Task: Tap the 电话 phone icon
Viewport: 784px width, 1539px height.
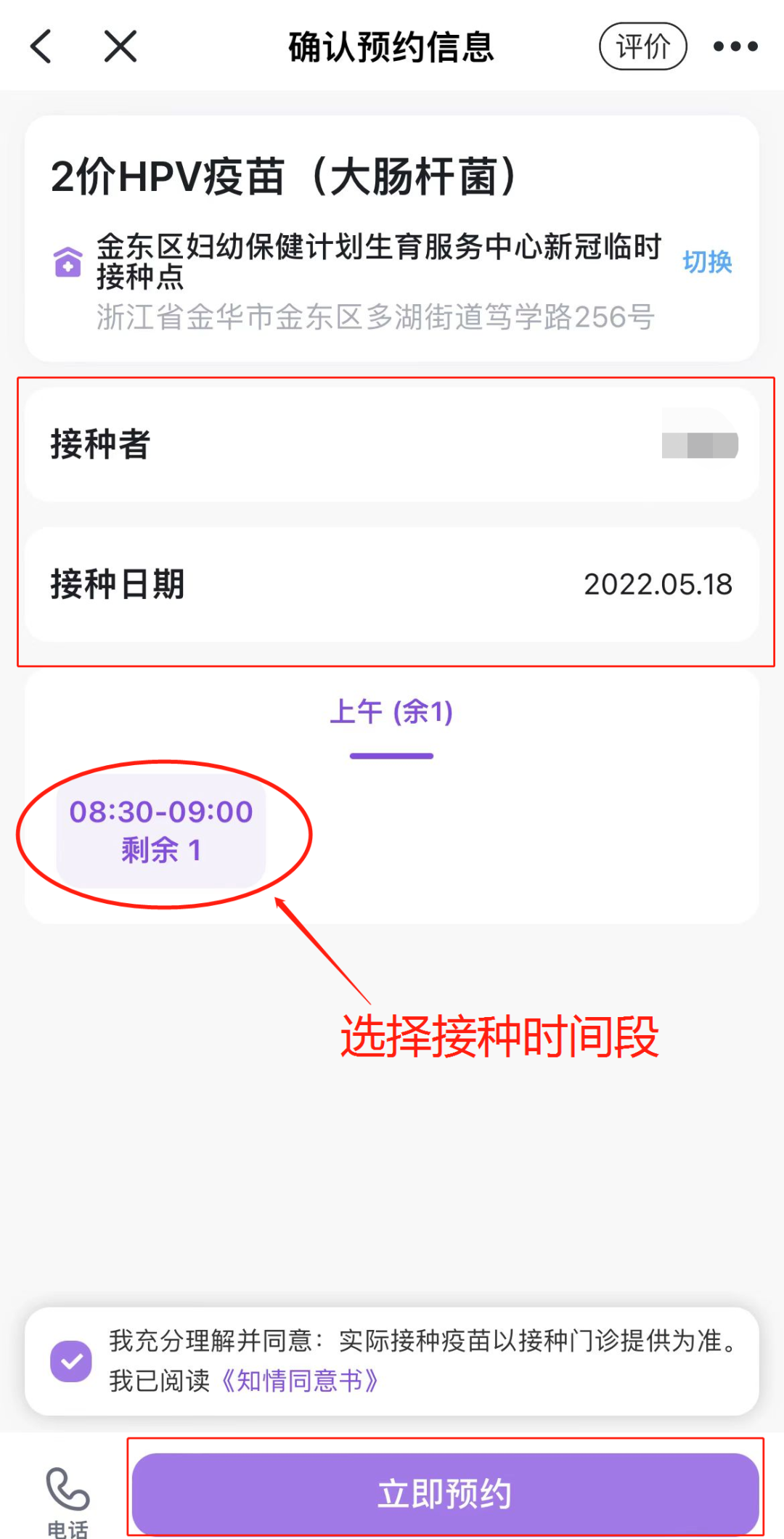Action: click(68, 1500)
